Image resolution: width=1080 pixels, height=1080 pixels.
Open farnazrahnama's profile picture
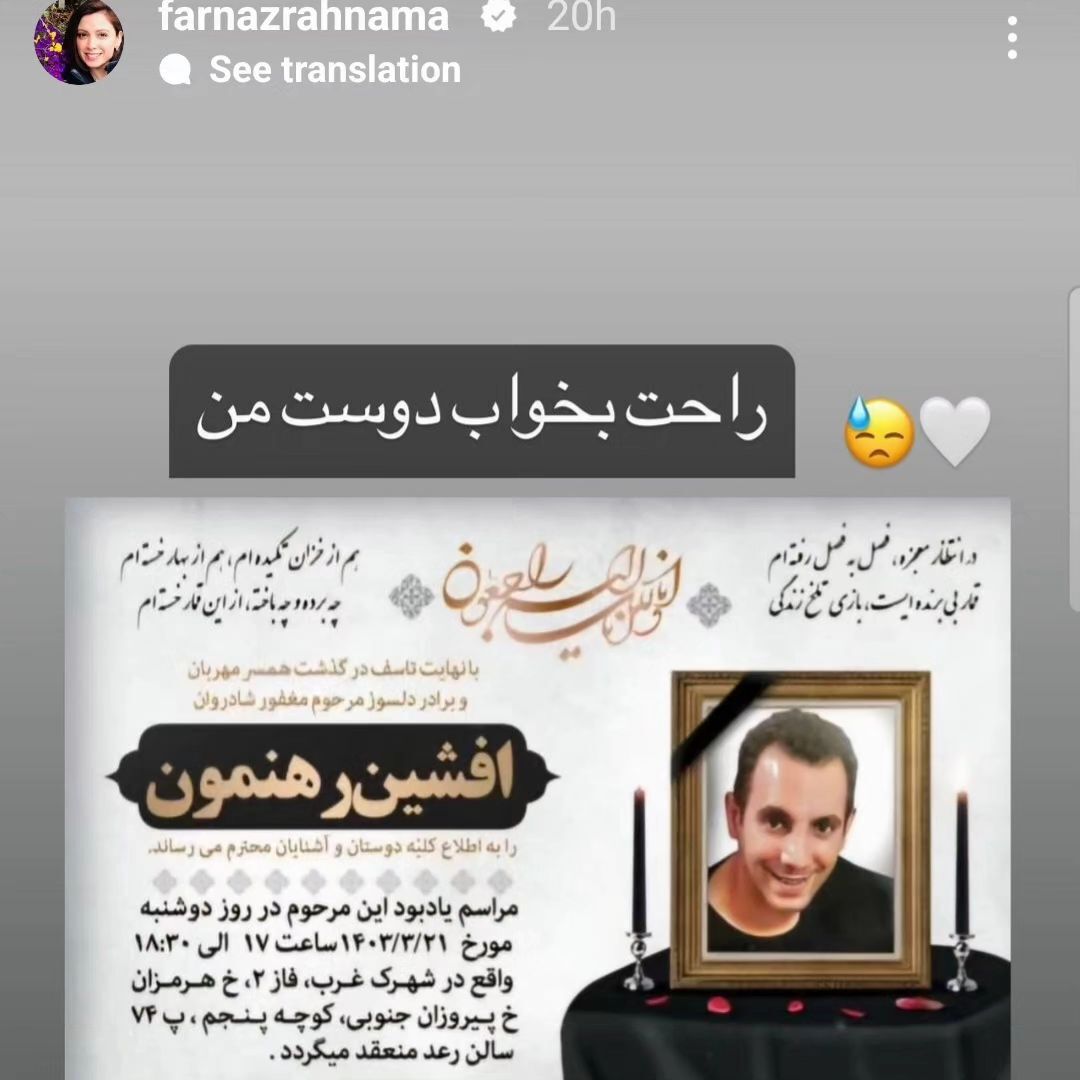click(x=78, y=41)
